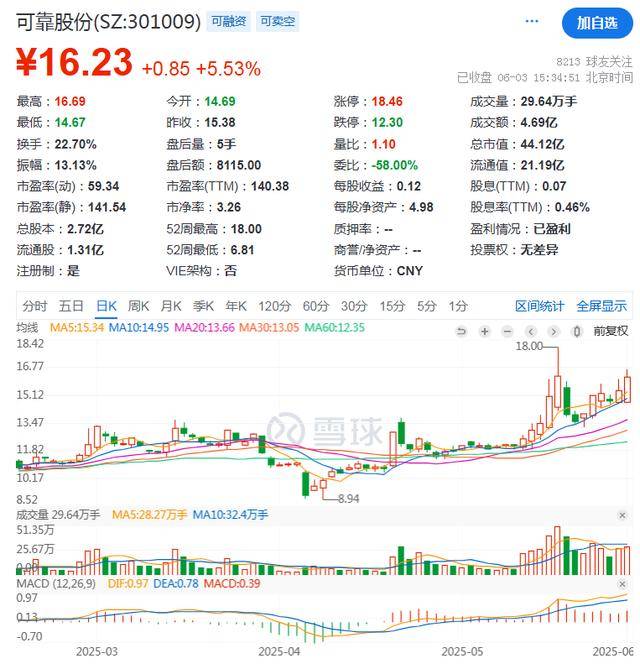Reset the chart with the undo arrow
Viewport: 640px width, 669px height.
pos(461,330)
